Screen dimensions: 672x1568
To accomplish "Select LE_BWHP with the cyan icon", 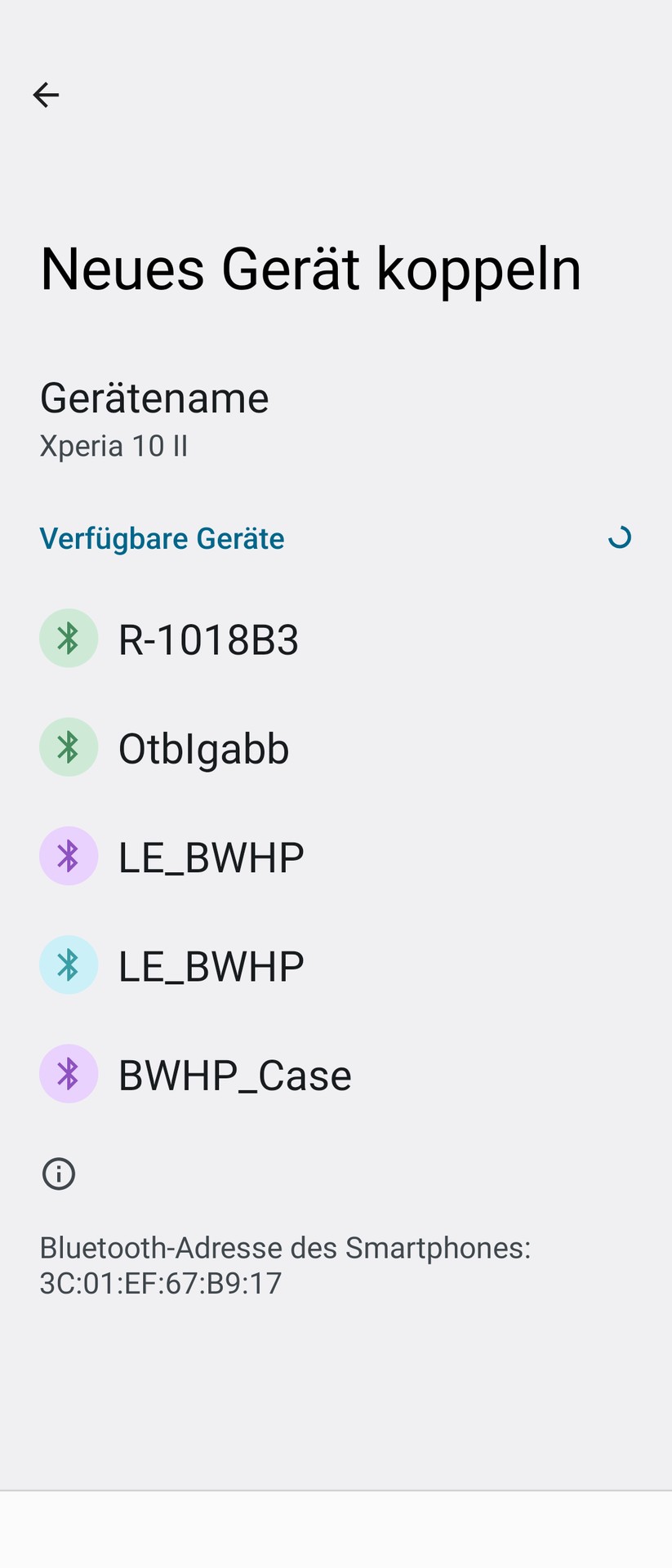I will click(211, 966).
